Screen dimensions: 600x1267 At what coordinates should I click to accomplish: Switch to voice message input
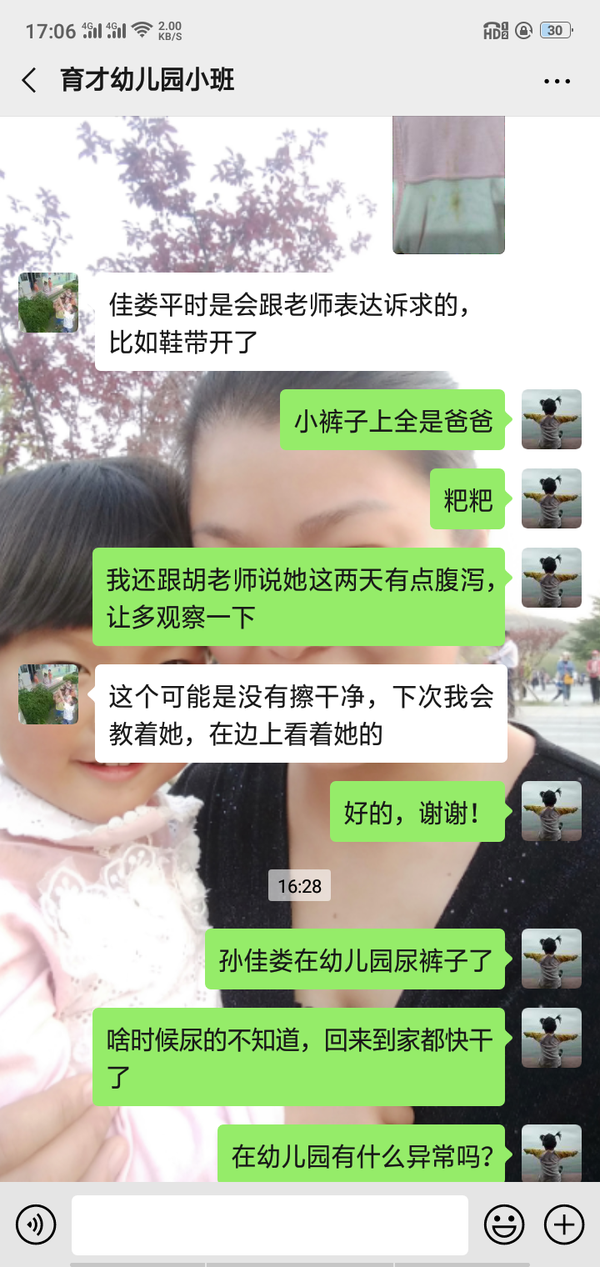[35, 1223]
